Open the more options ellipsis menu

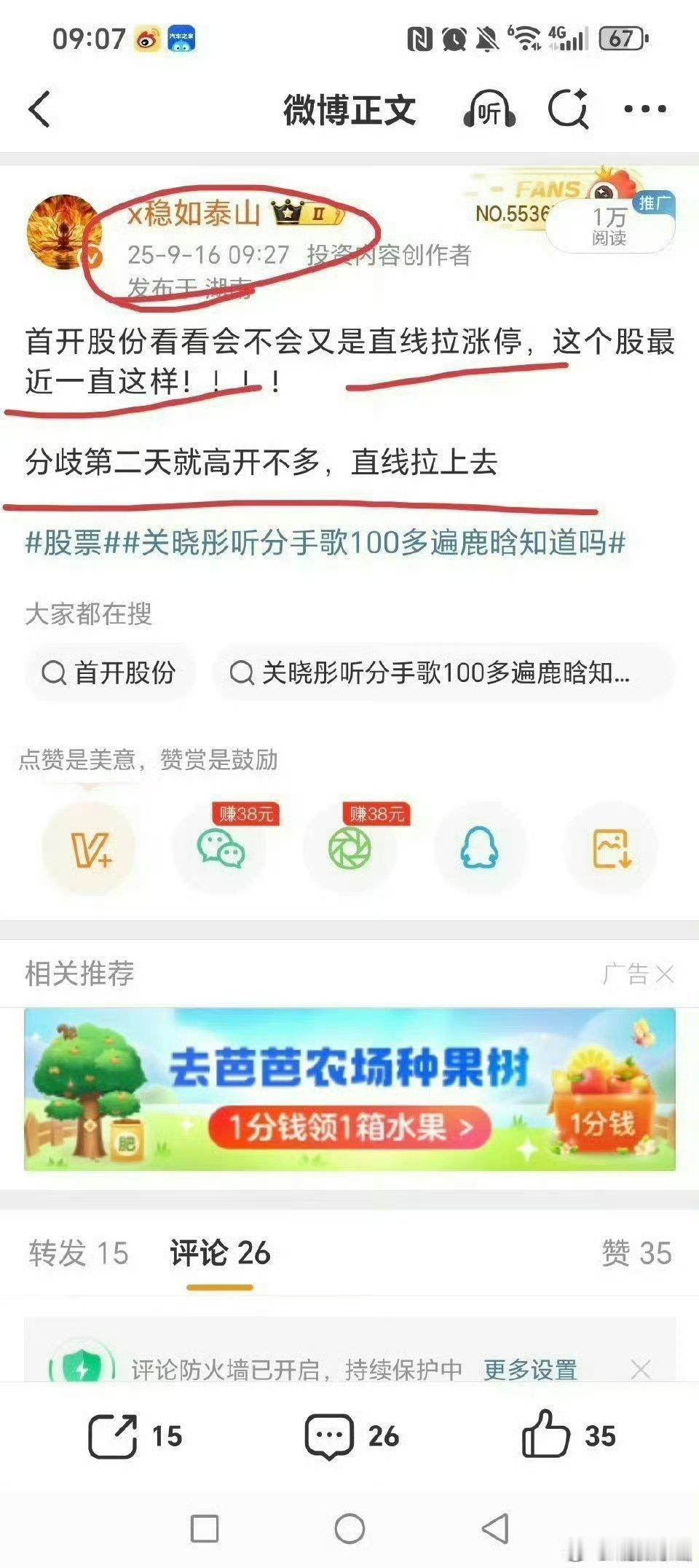coord(644,109)
